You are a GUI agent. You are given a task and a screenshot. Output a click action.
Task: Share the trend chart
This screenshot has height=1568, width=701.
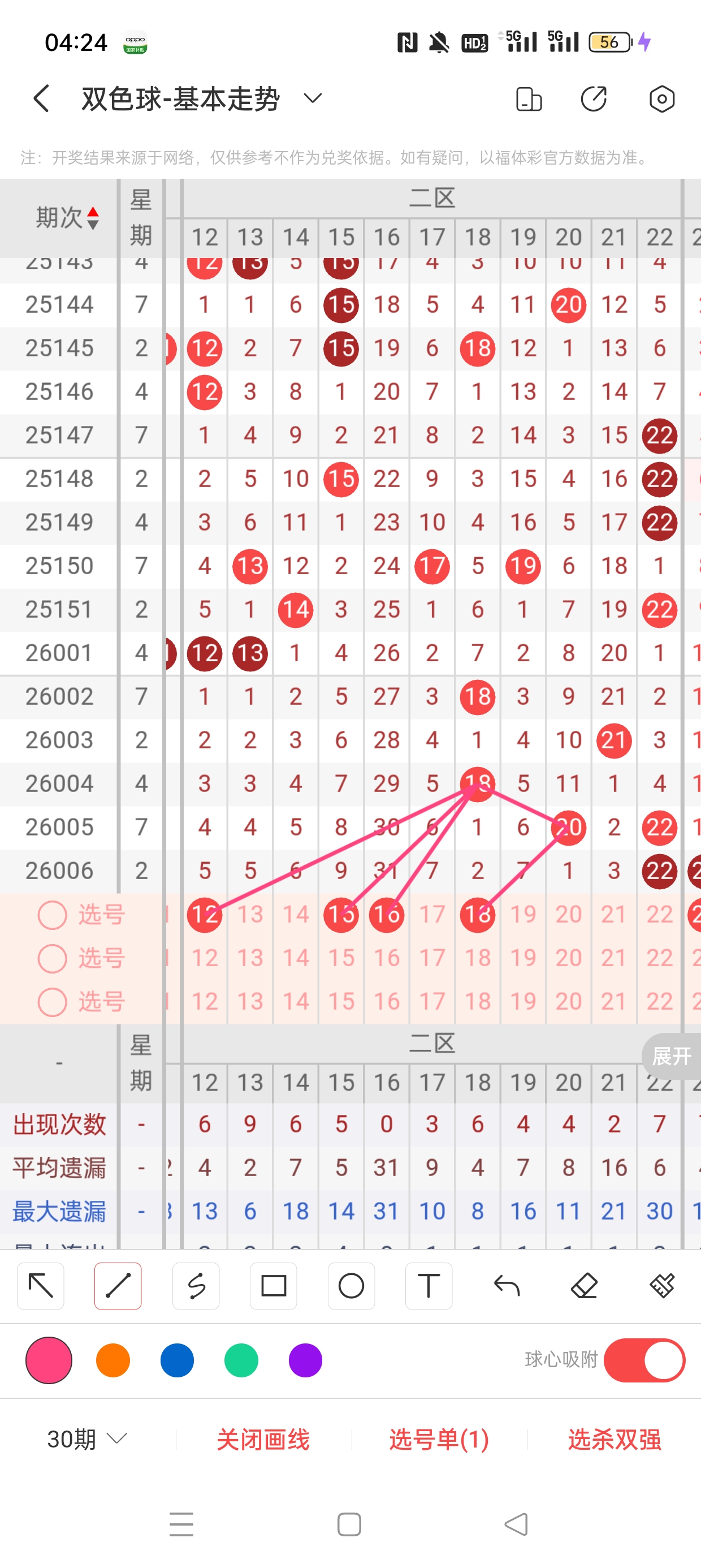(594, 98)
